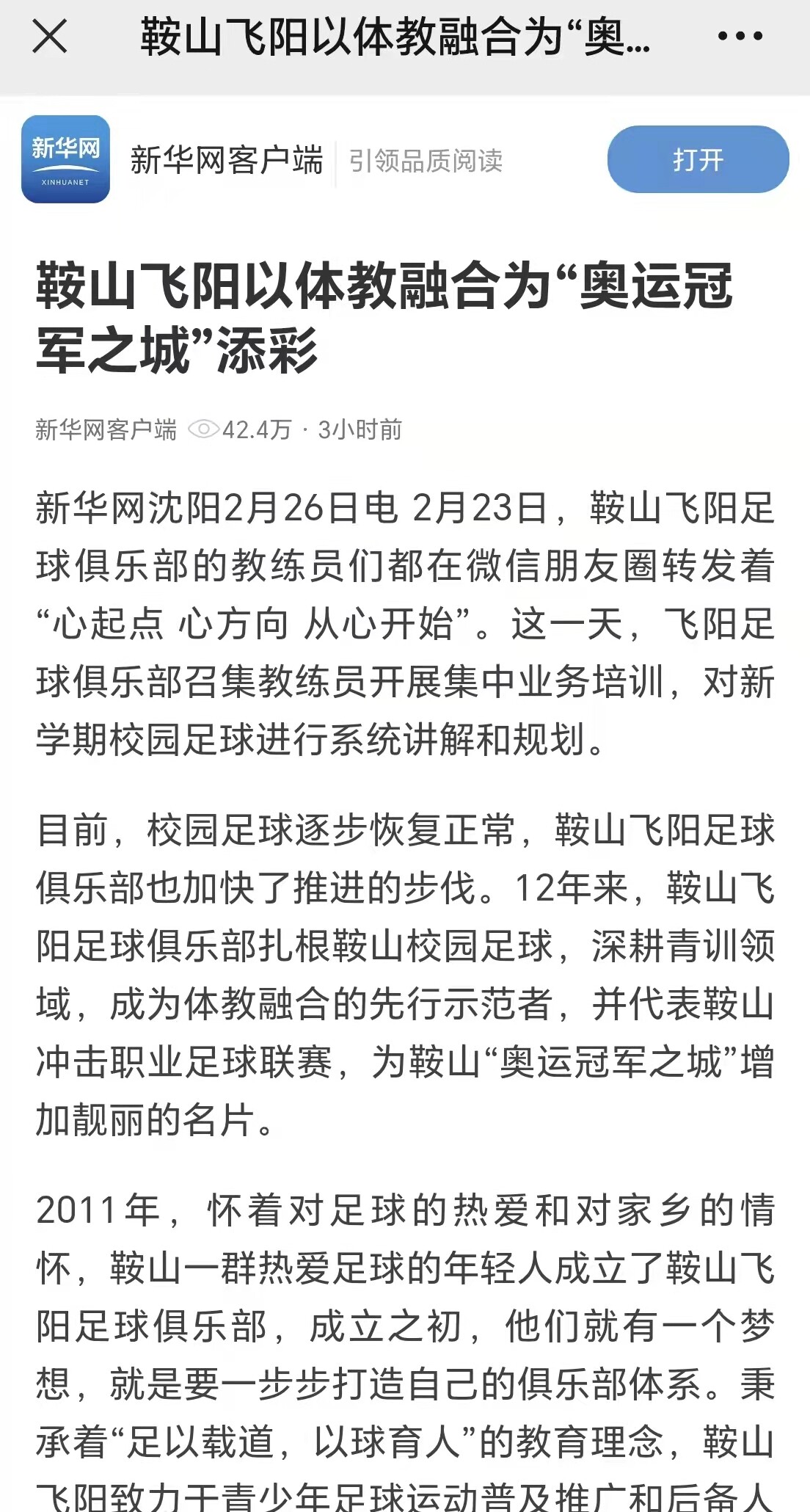Tap the 打开 button to open app
This screenshot has width=810, height=1512.
point(698,159)
